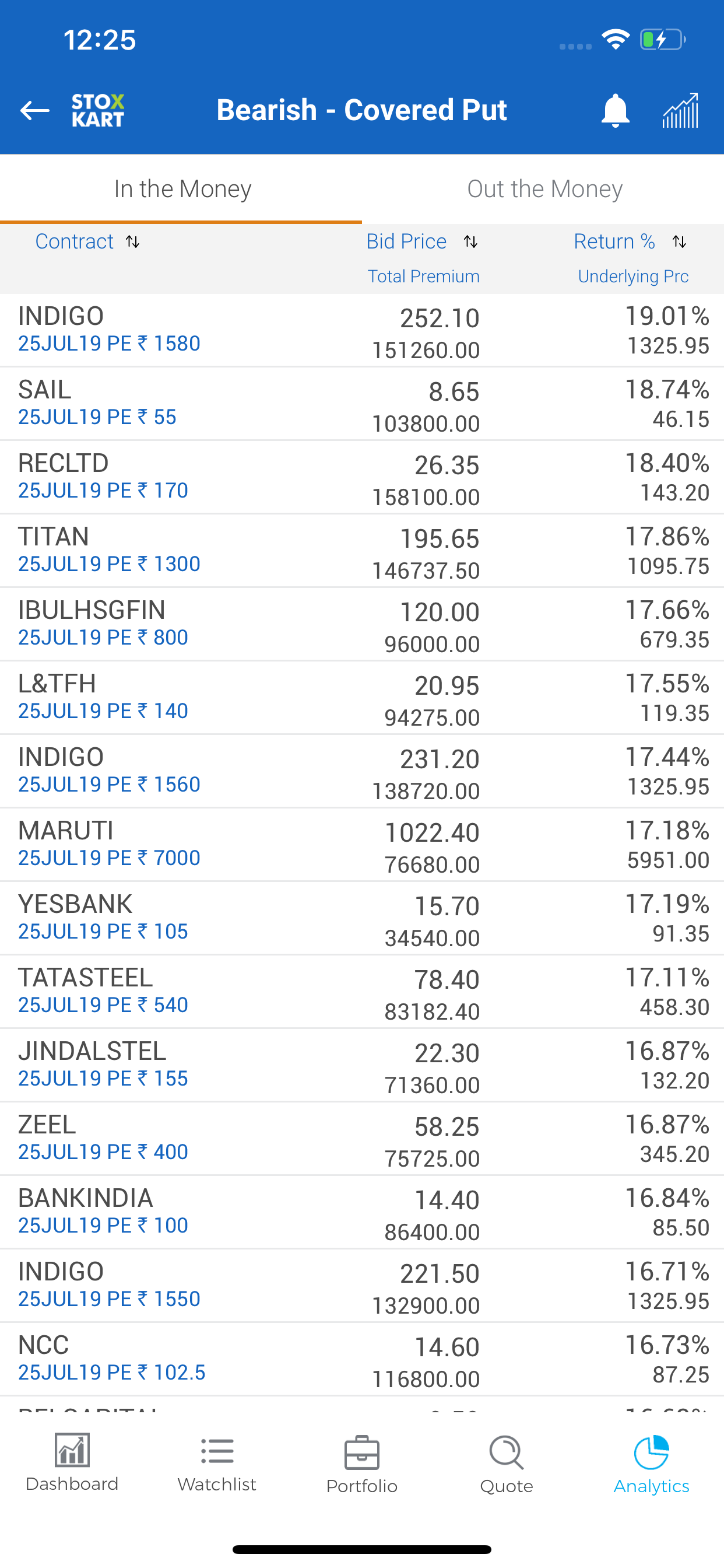Open the MARUTI PE 7000 contract
The height and width of the screenshot is (1568, 724).
coord(362,845)
